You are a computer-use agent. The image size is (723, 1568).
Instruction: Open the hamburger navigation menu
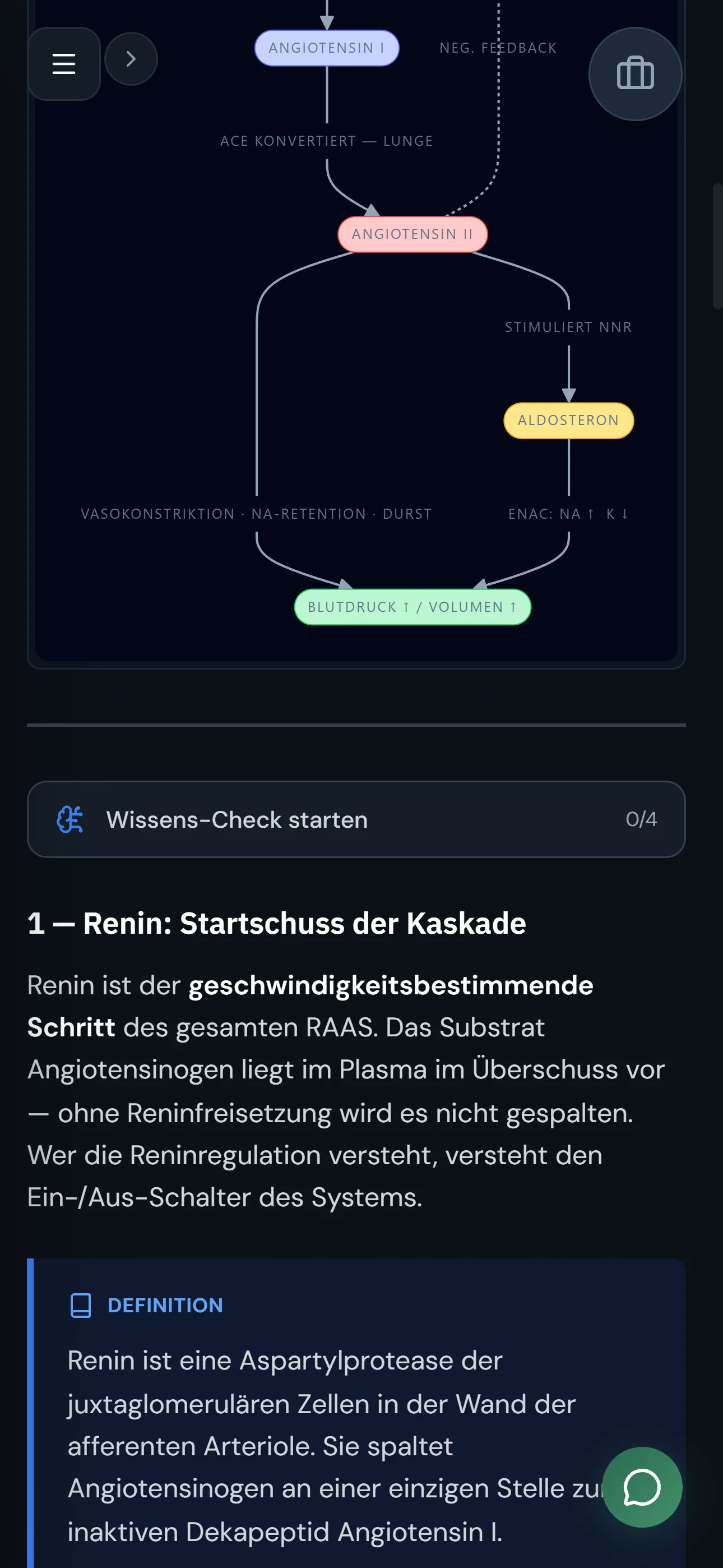(x=63, y=63)
